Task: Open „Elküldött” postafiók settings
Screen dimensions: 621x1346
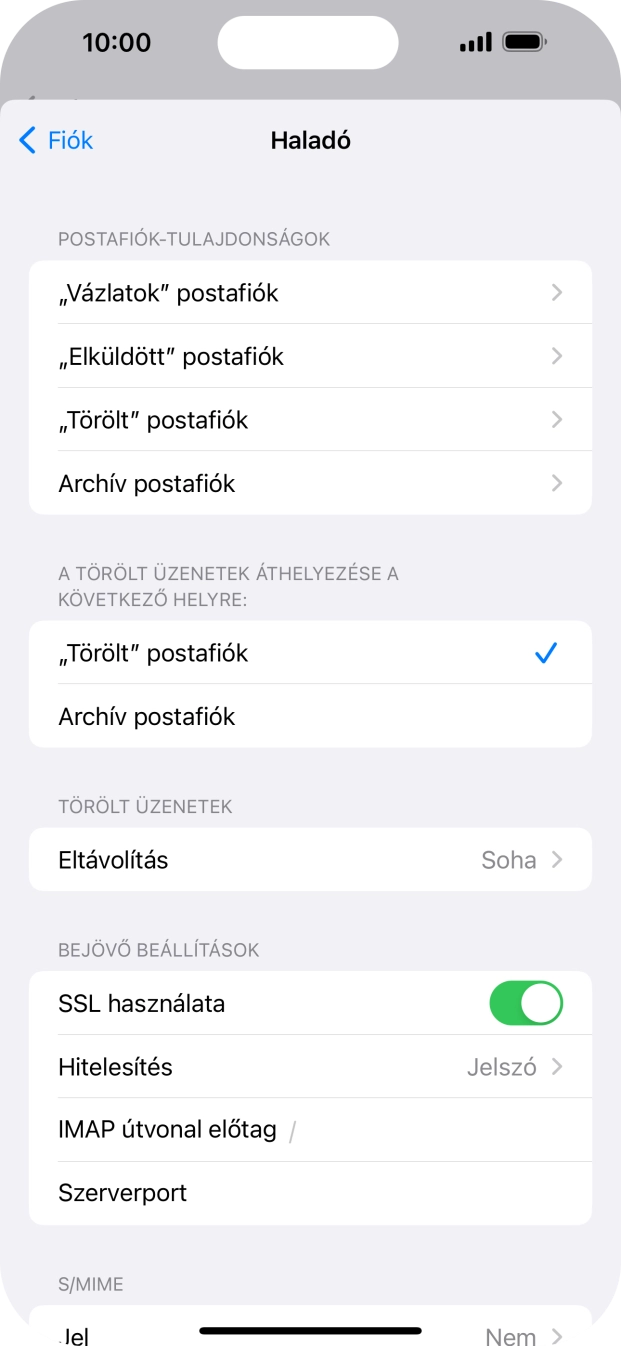Action: 310,356
